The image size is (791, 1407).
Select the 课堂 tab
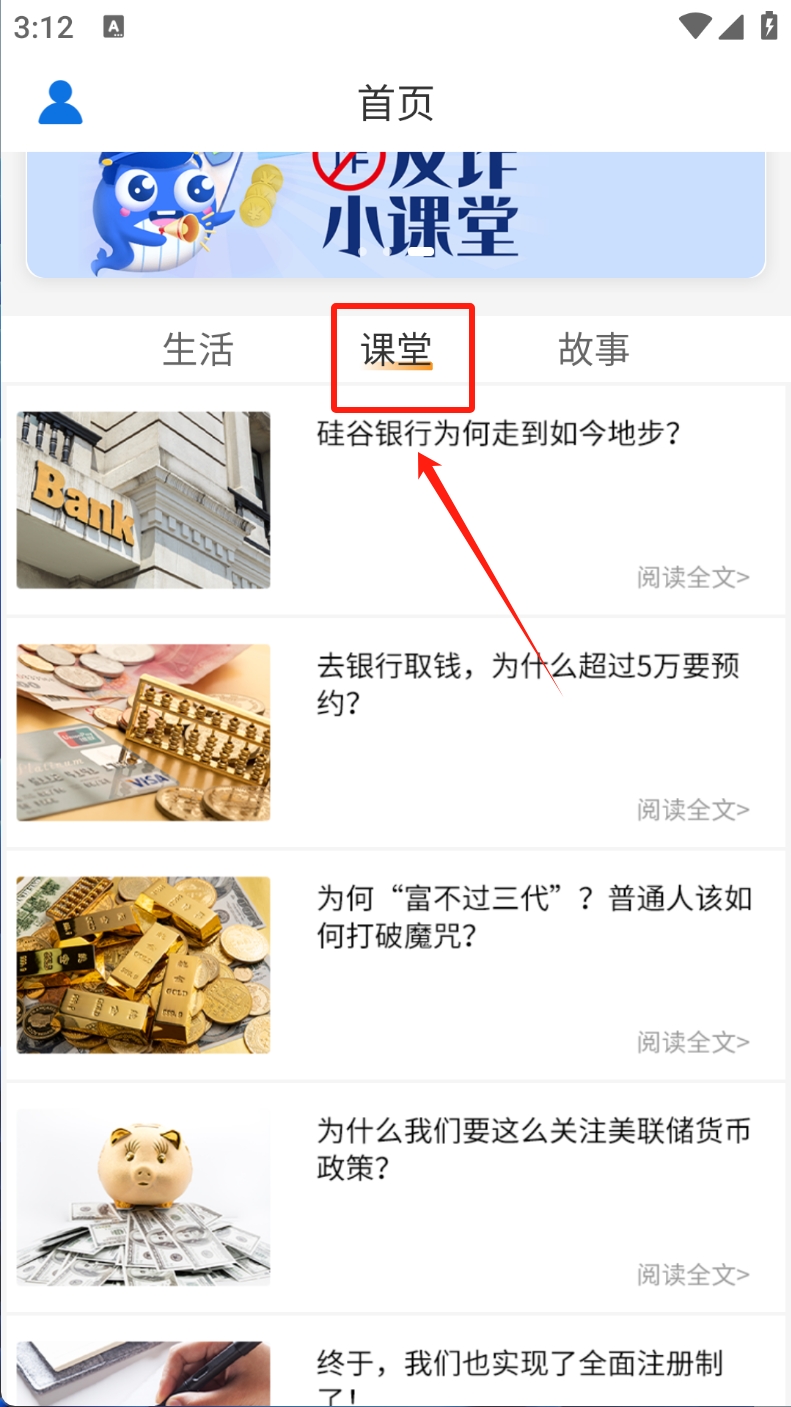point(397,350)
